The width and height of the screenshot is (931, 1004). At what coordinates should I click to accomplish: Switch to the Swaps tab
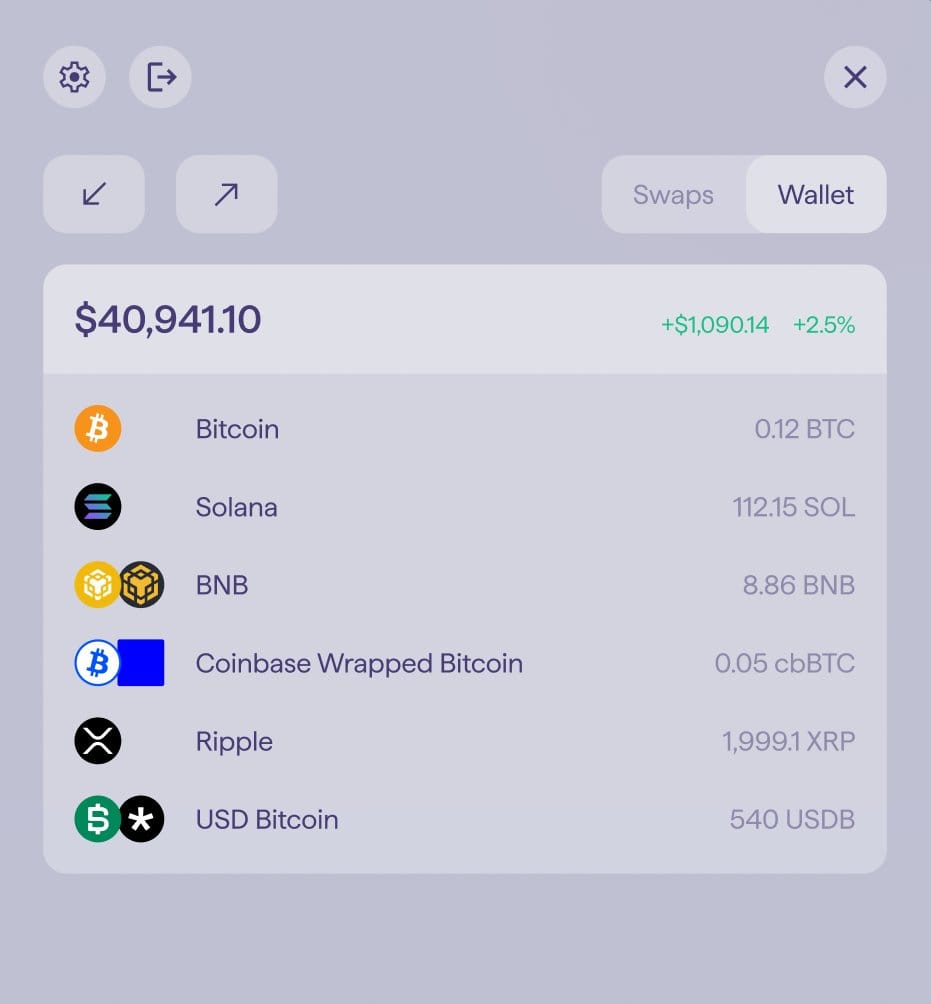[x=673, y=194]
